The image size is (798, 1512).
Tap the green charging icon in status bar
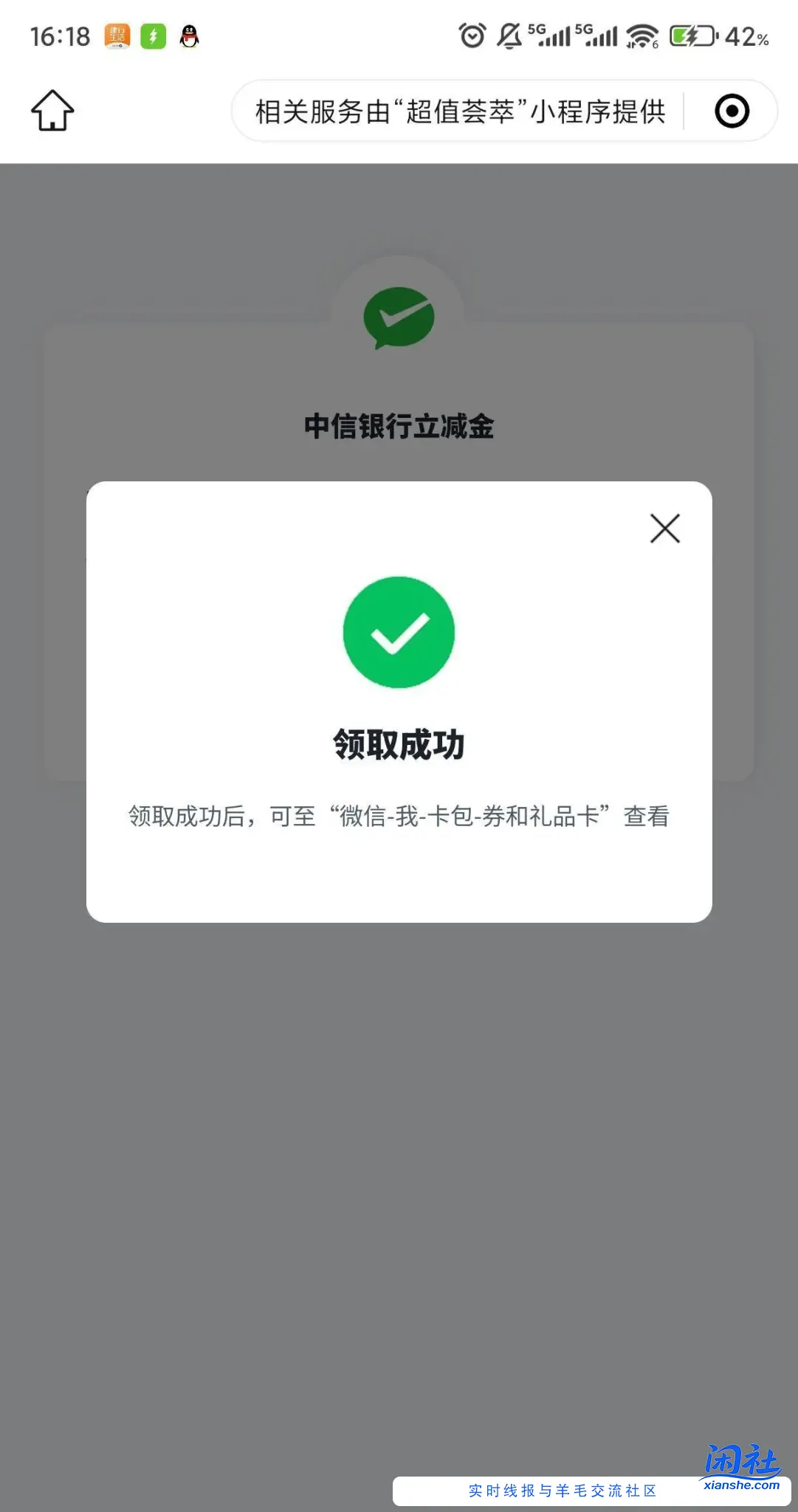tap(153, 35)
